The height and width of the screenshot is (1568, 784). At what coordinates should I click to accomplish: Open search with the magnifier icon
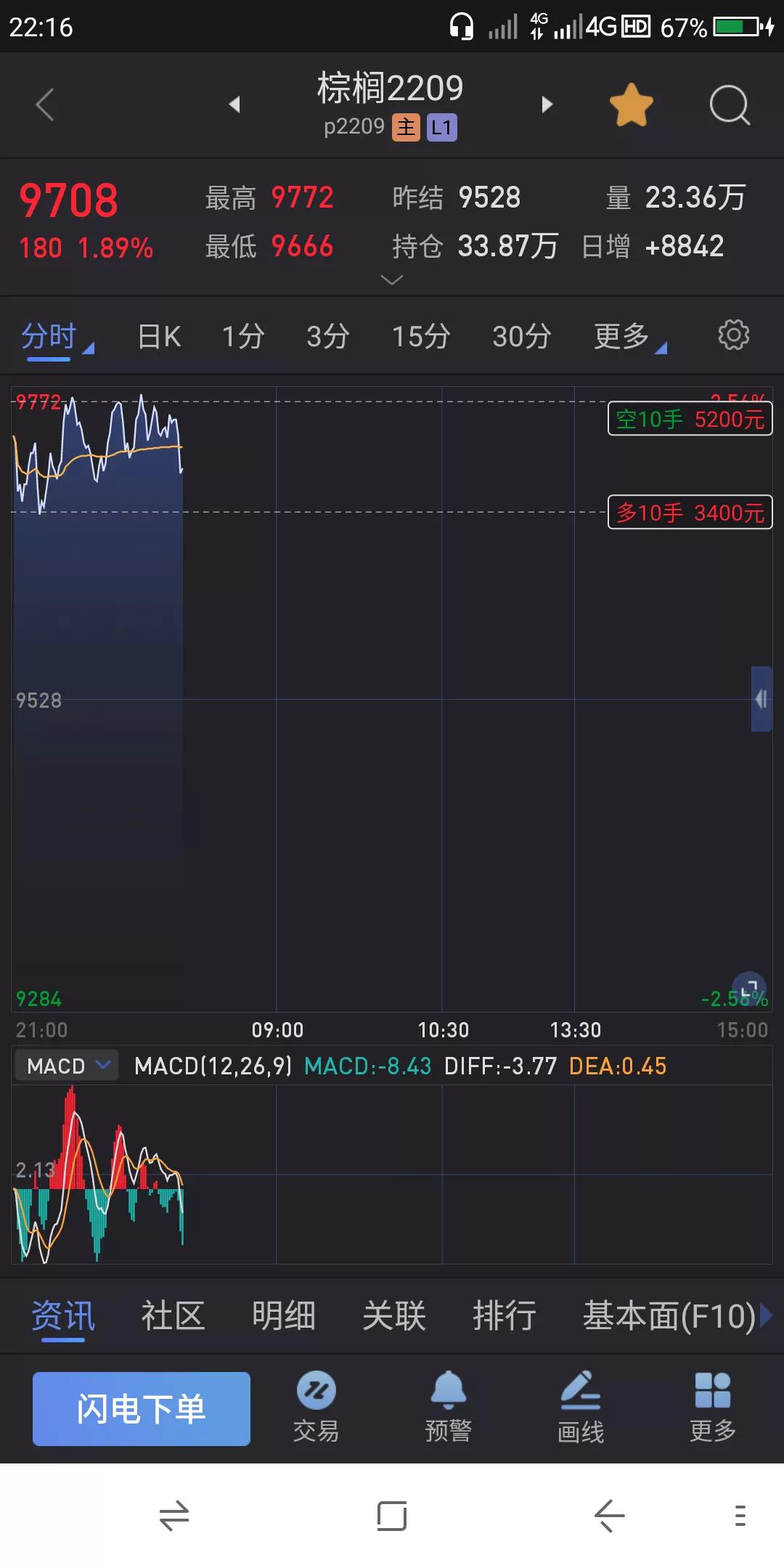click(x=729, y=106)
